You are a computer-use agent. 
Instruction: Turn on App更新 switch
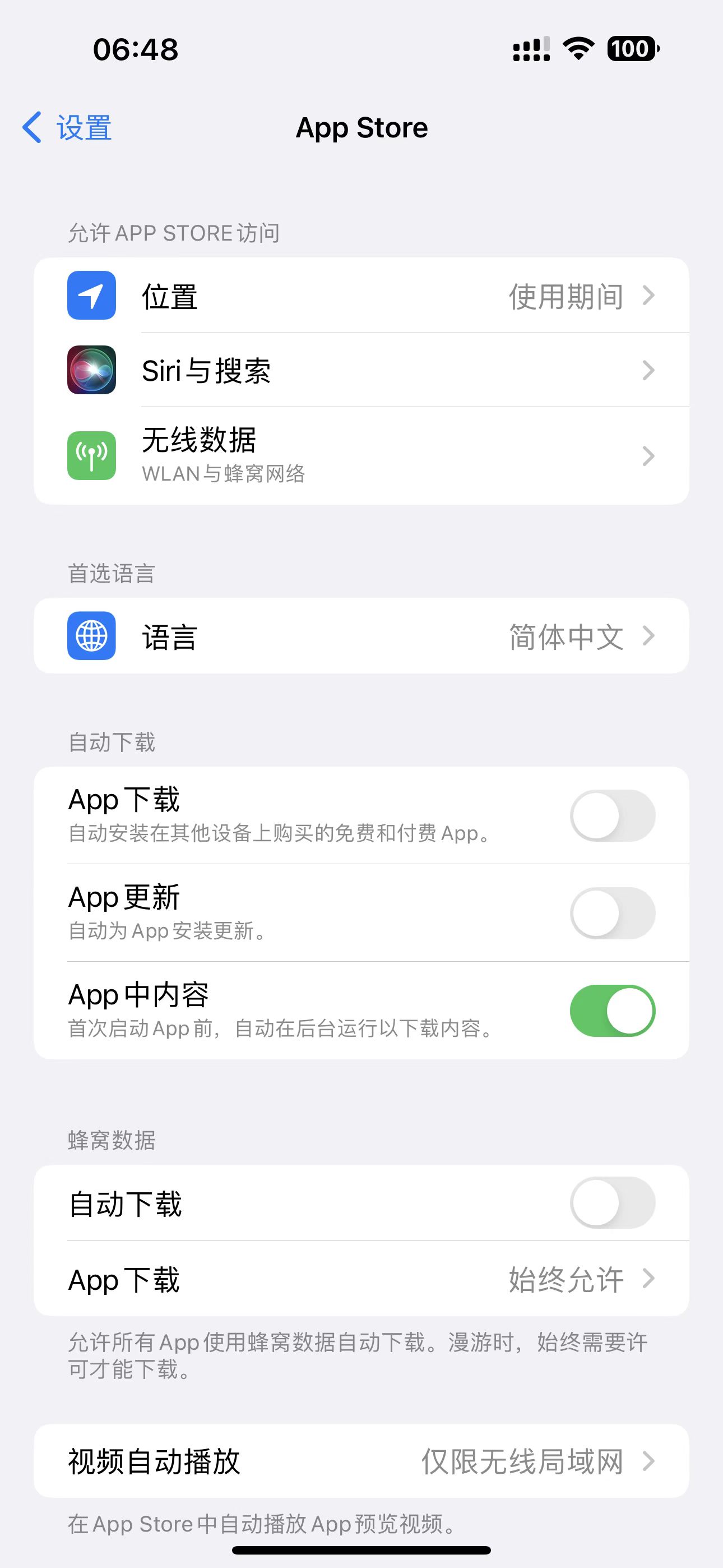point(611,913)
